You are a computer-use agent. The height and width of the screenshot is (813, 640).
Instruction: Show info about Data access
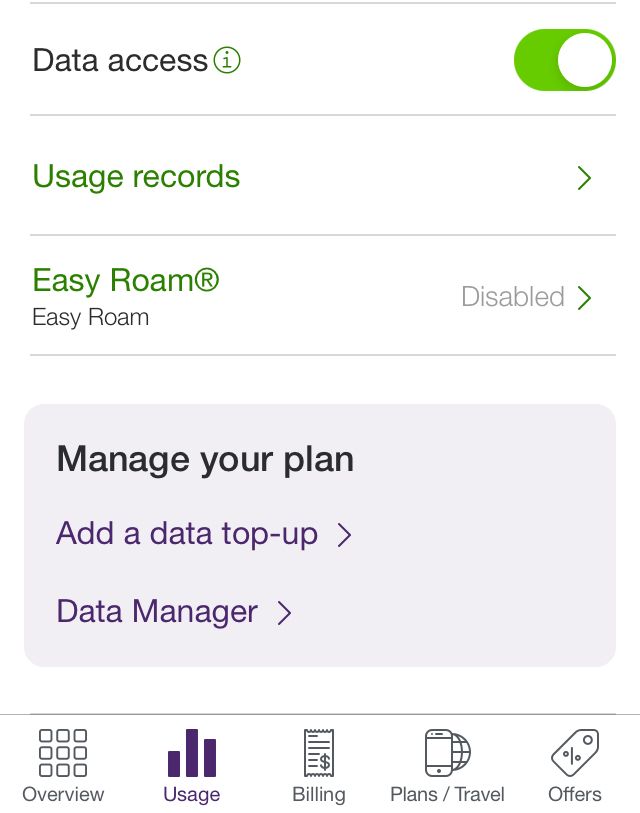[228, 61]
